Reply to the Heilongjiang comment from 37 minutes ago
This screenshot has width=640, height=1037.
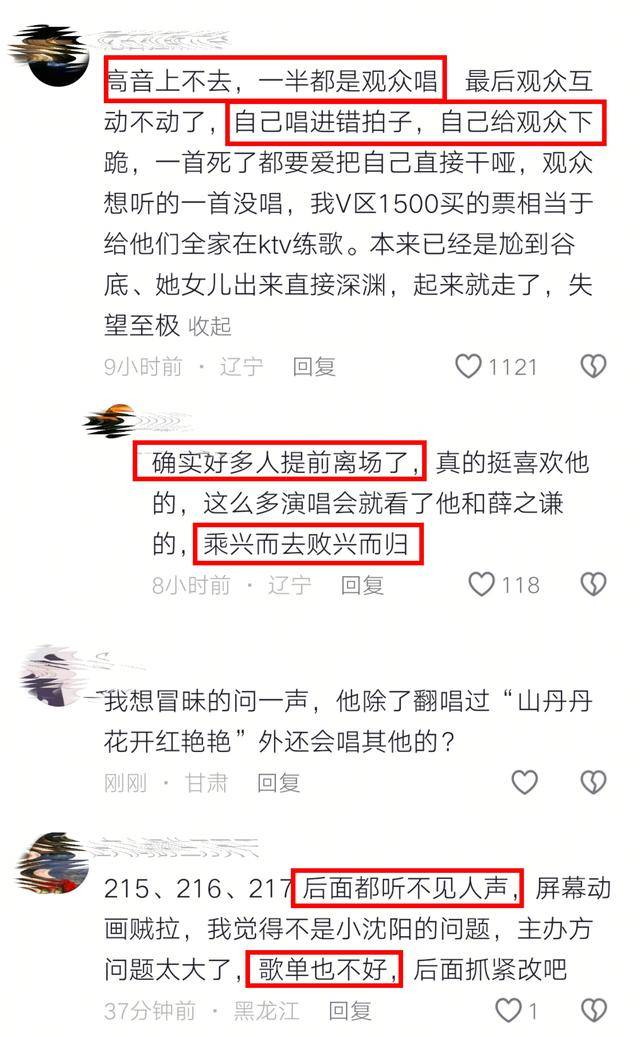(x=350, y=1011)
